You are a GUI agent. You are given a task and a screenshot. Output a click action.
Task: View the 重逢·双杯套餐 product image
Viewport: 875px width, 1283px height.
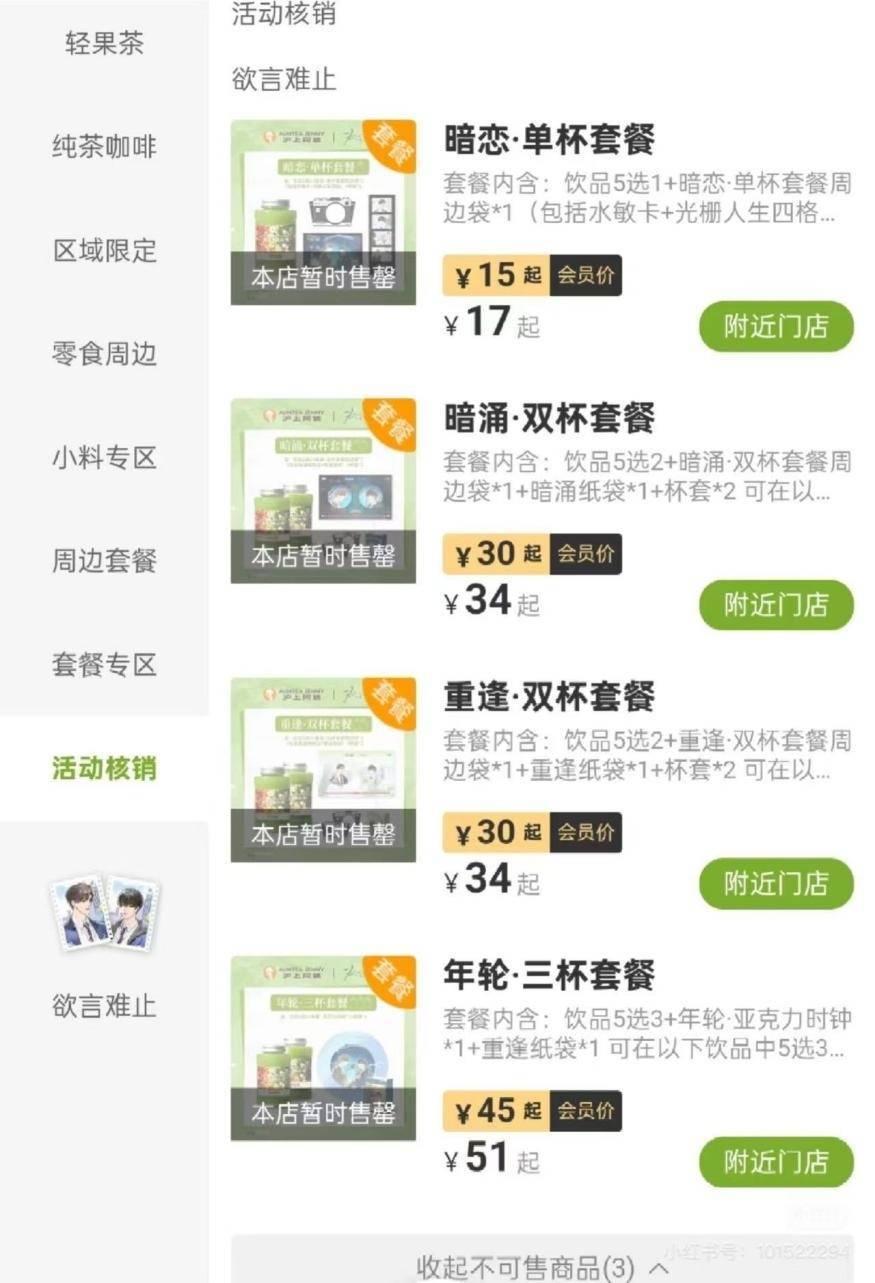323,769
